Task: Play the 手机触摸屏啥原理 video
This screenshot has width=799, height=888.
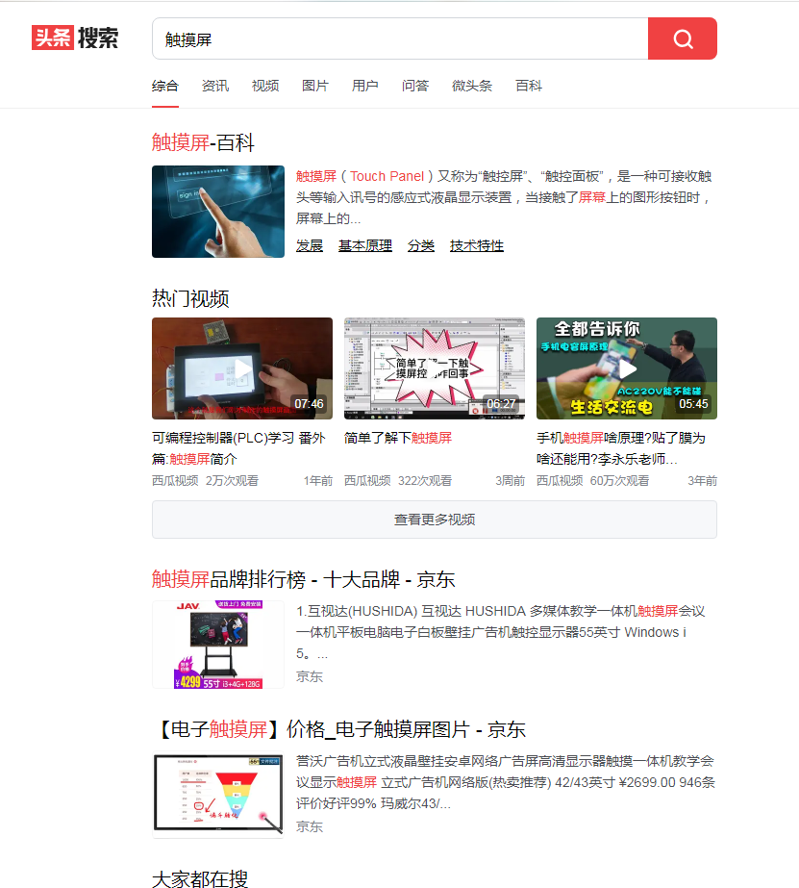Action: point(626,368)
